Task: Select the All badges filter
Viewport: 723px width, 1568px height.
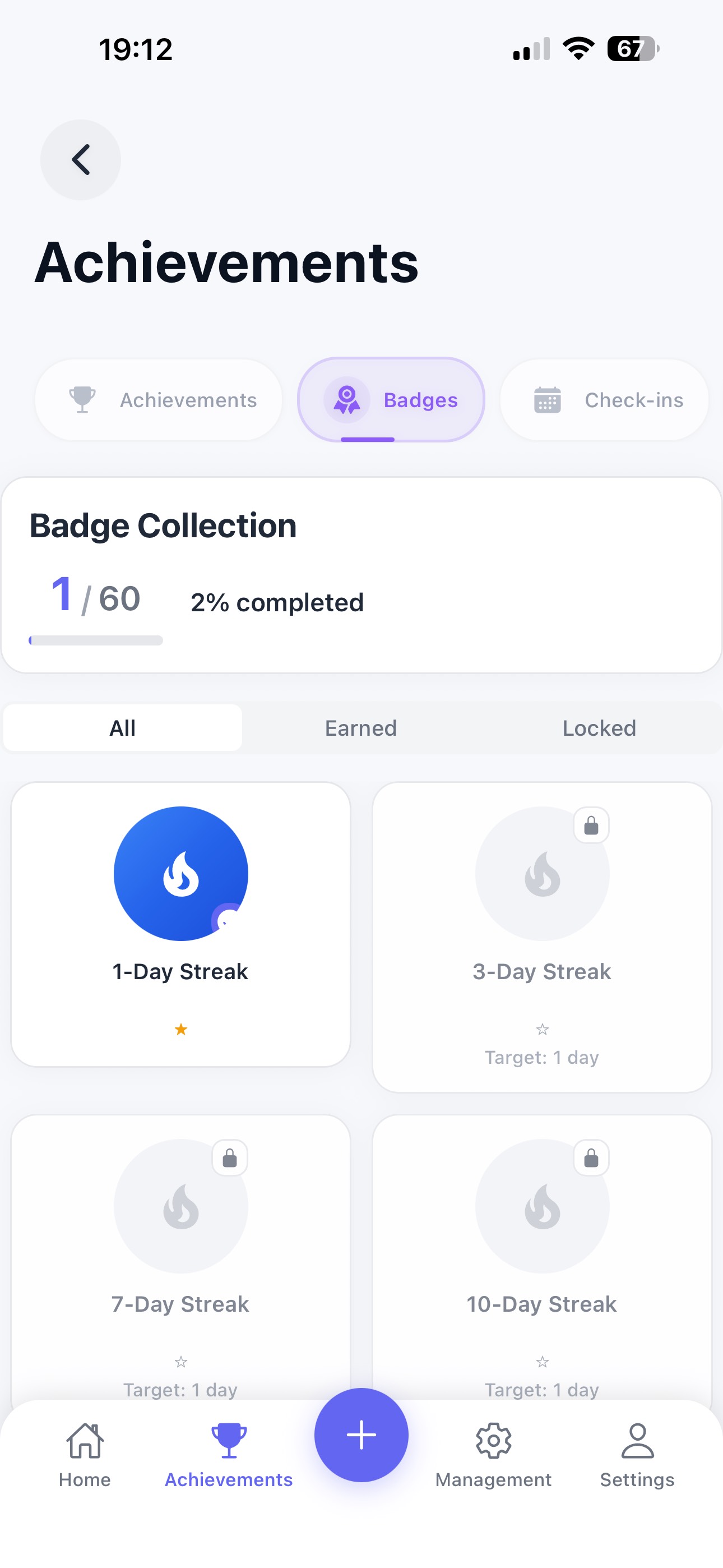Action: click(x=122, y=727)
